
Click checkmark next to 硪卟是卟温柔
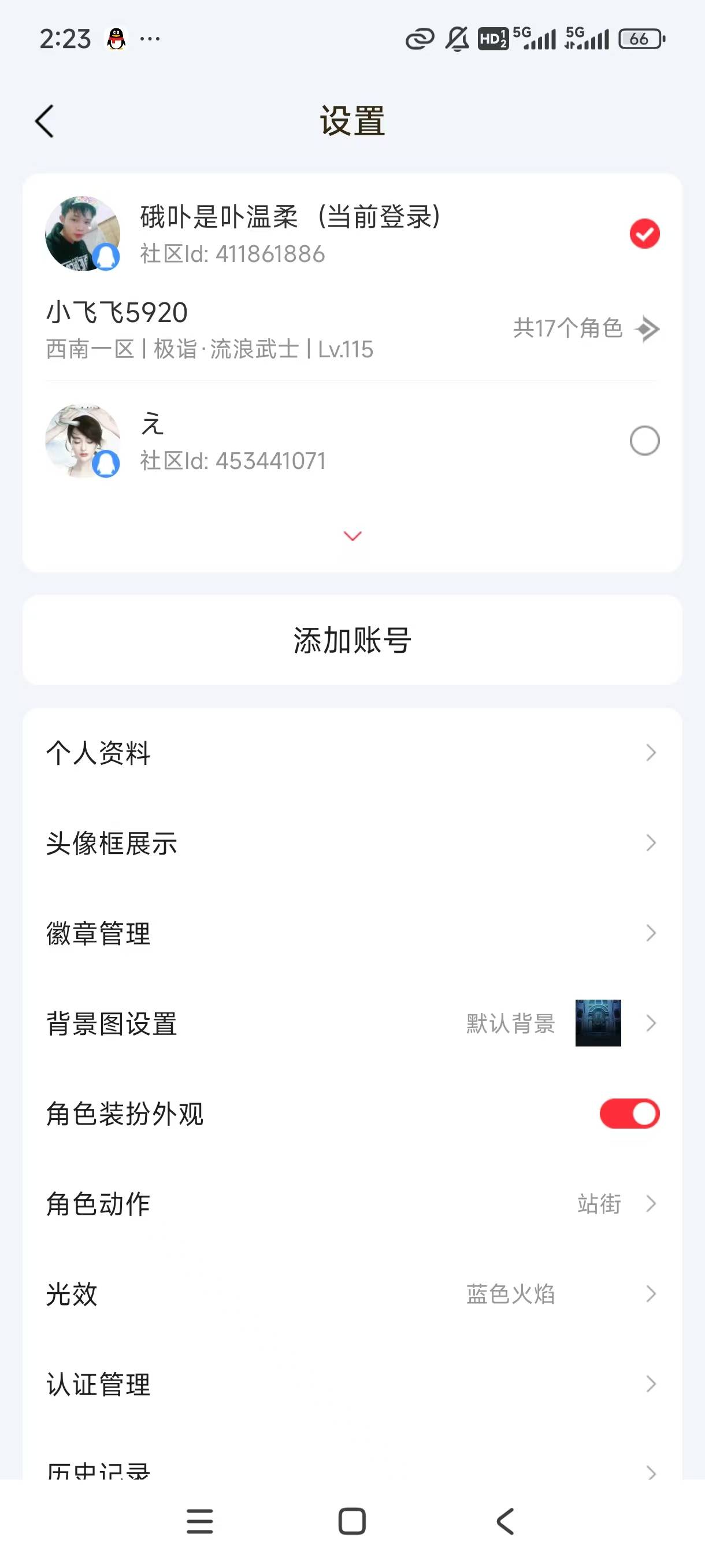point(645,234)
